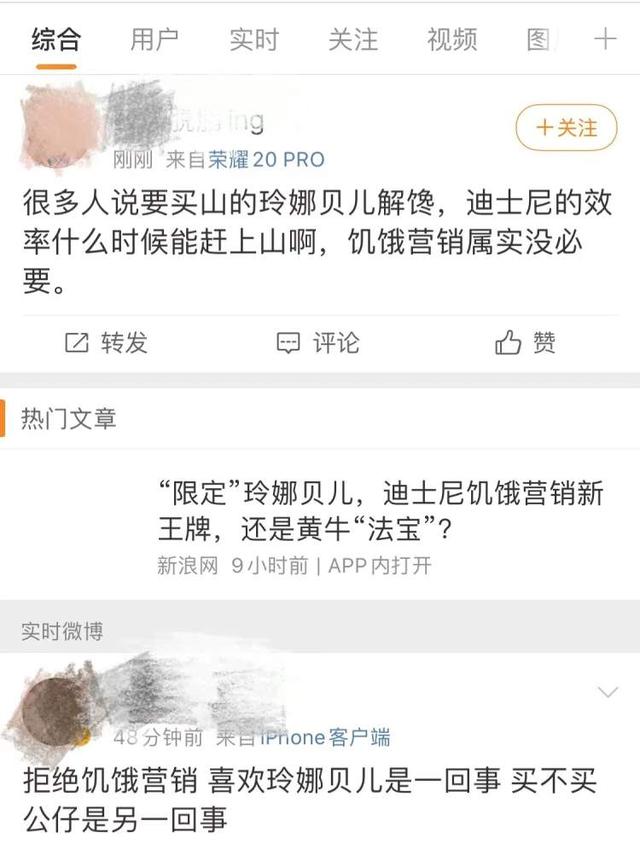Comment on the first weibo post
This screenshot has width=640, height=844.
click(318, 343)
